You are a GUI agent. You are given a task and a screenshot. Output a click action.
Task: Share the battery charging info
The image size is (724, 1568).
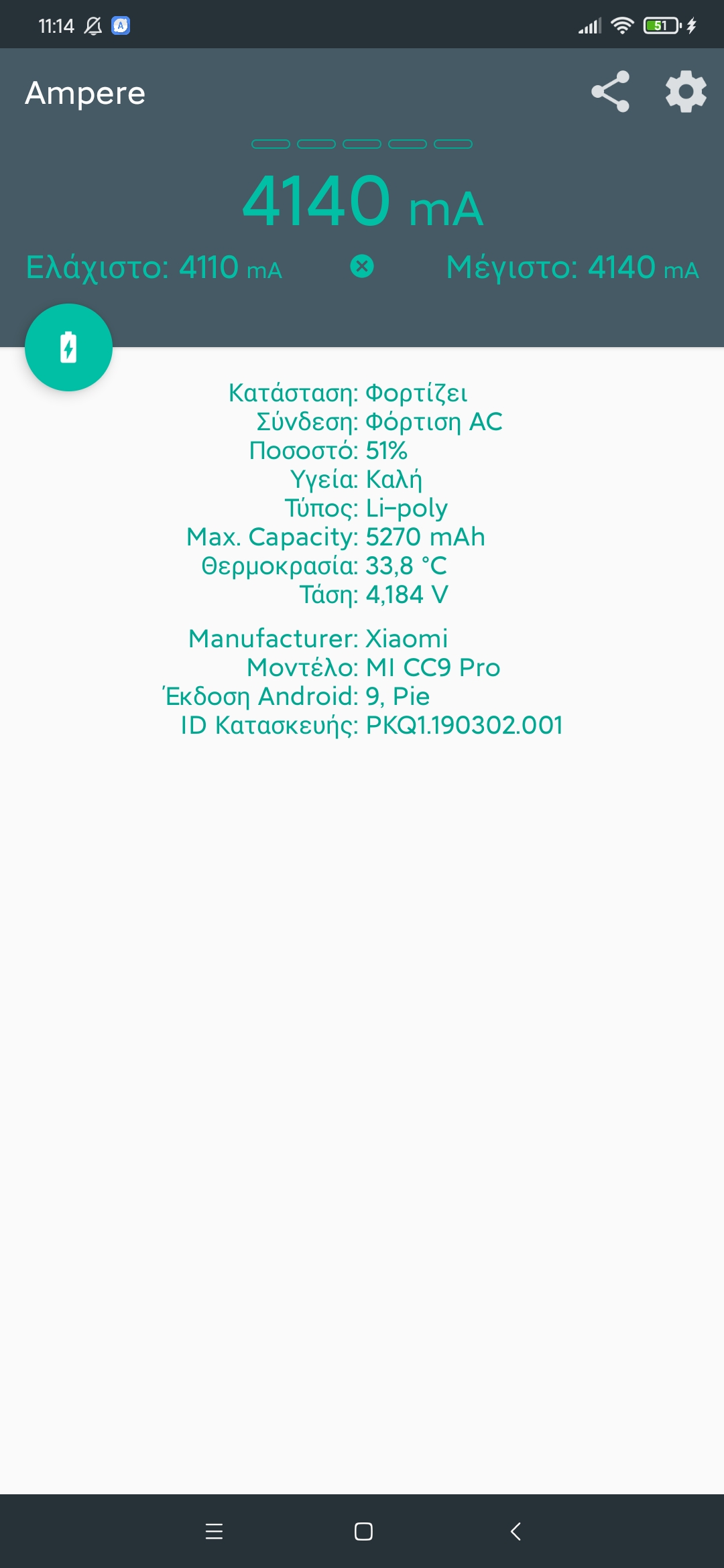click(x=610, y=92)
